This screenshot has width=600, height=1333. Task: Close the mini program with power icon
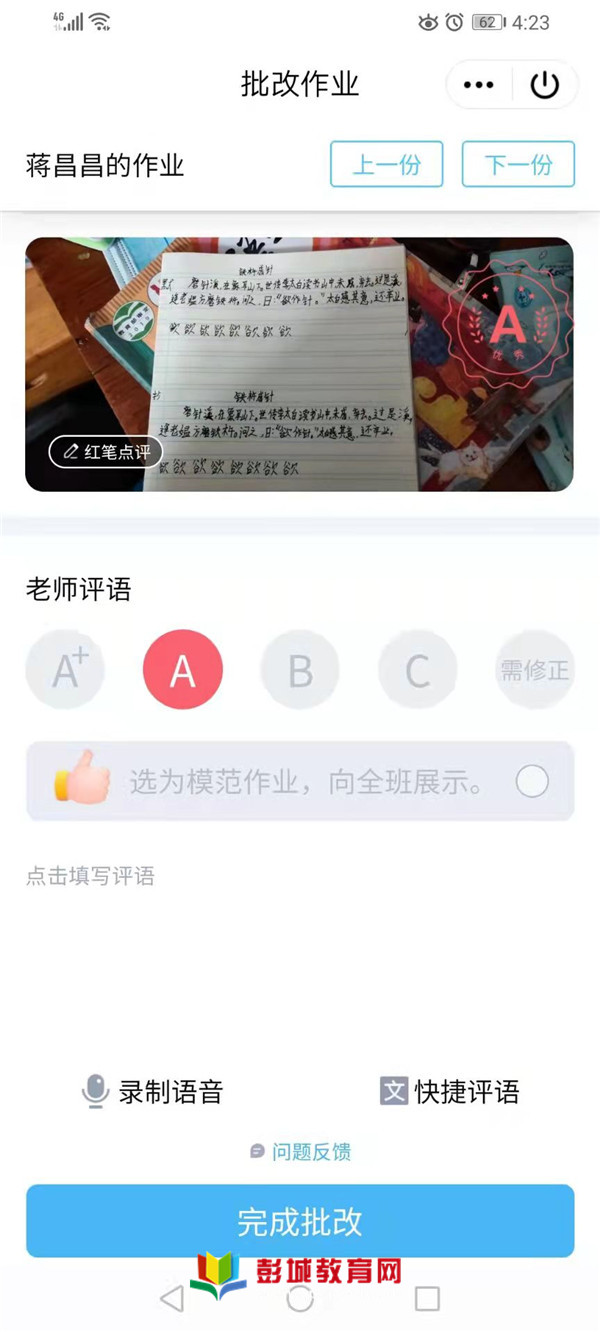(x=544, y=85)
